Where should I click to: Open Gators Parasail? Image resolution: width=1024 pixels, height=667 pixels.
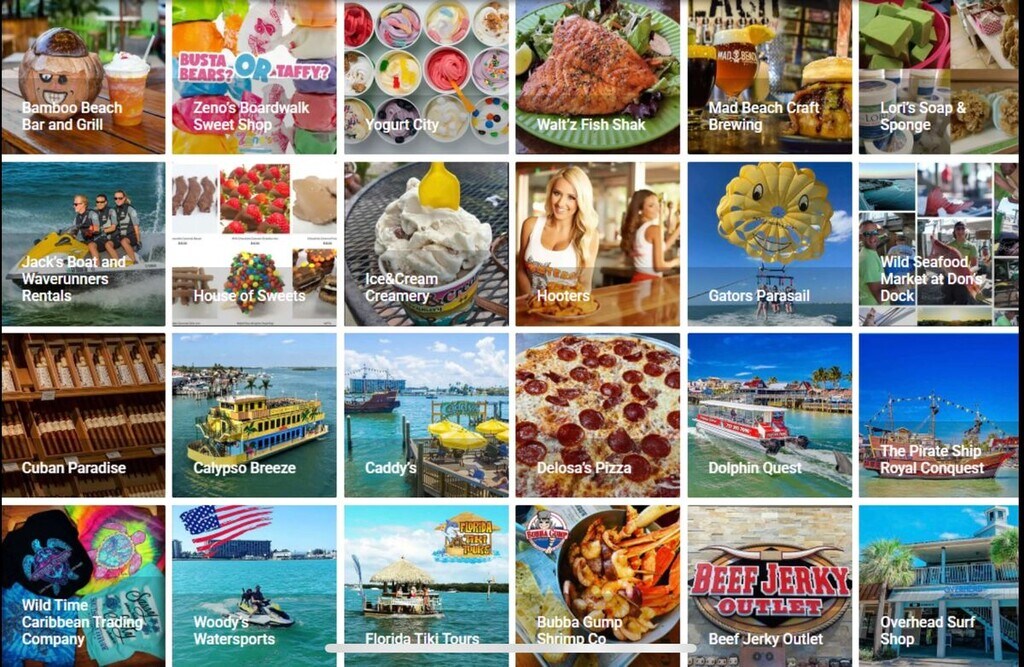[769, 244]
